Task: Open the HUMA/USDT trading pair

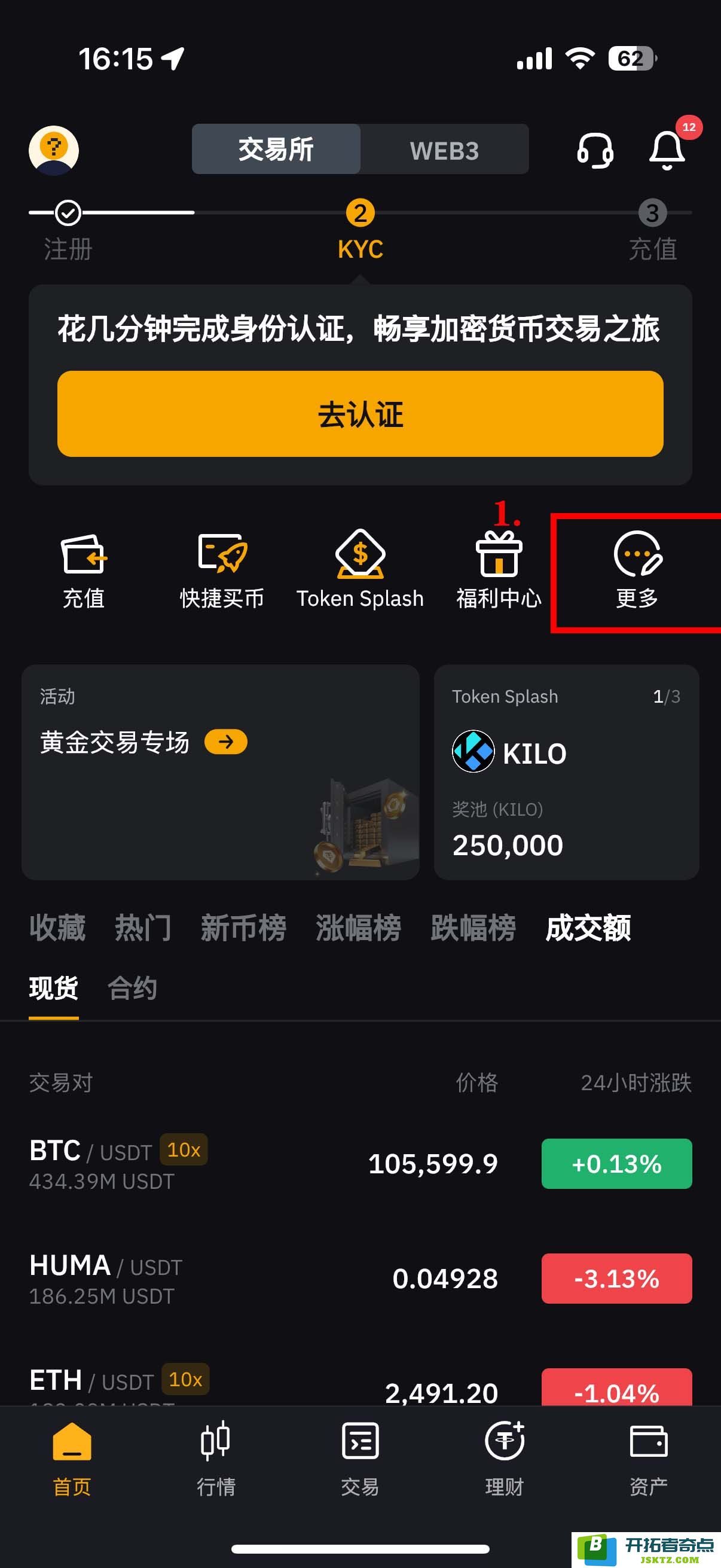Action: coord(243,1279)
